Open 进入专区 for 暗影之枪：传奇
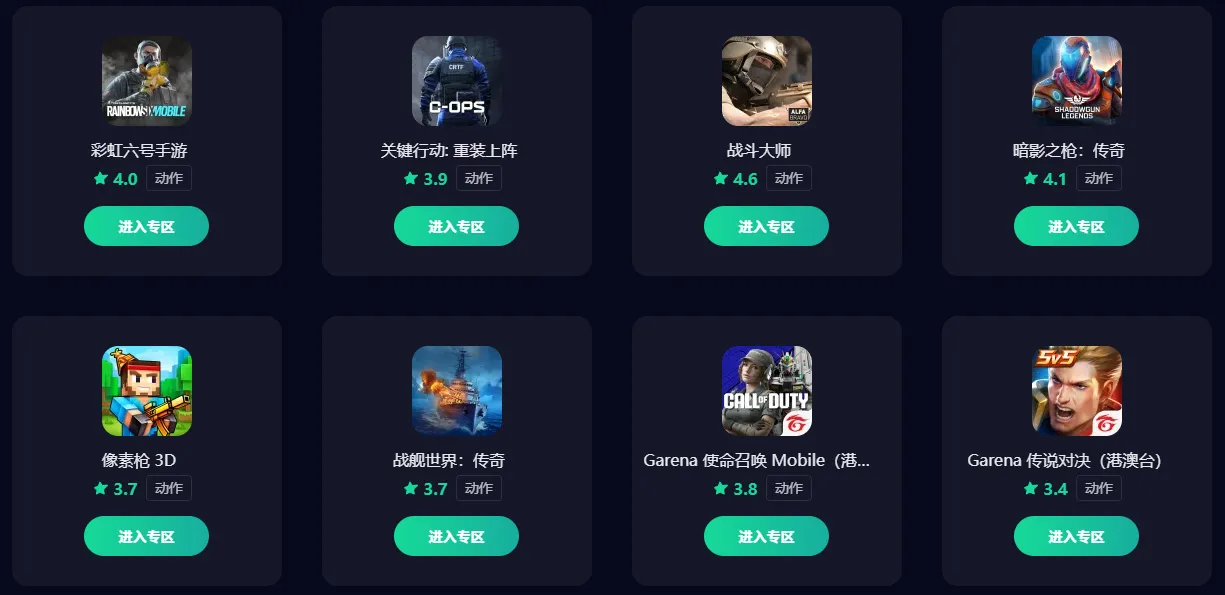Viewport: 1225px width, 595px height. 1076,226
